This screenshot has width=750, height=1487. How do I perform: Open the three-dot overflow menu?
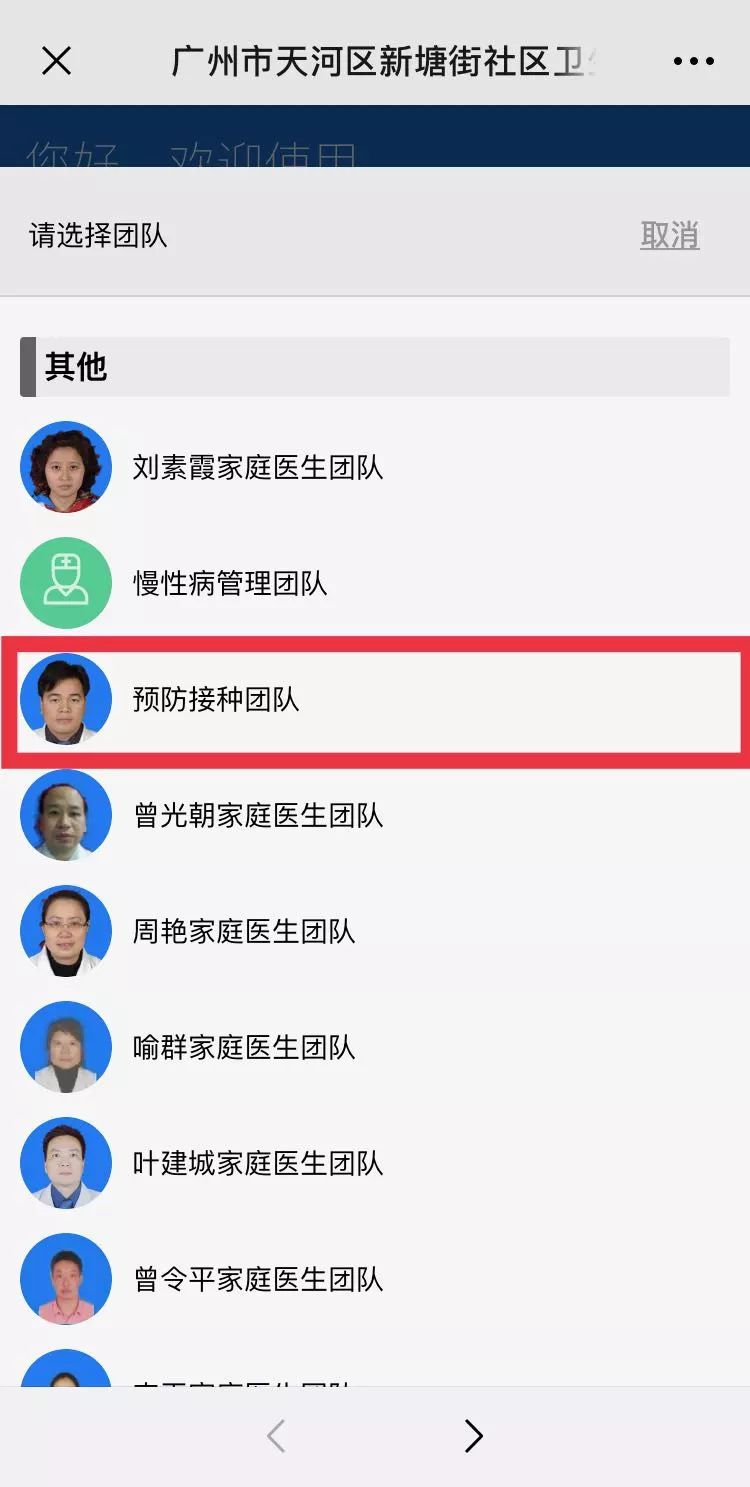tap(694, 61)
